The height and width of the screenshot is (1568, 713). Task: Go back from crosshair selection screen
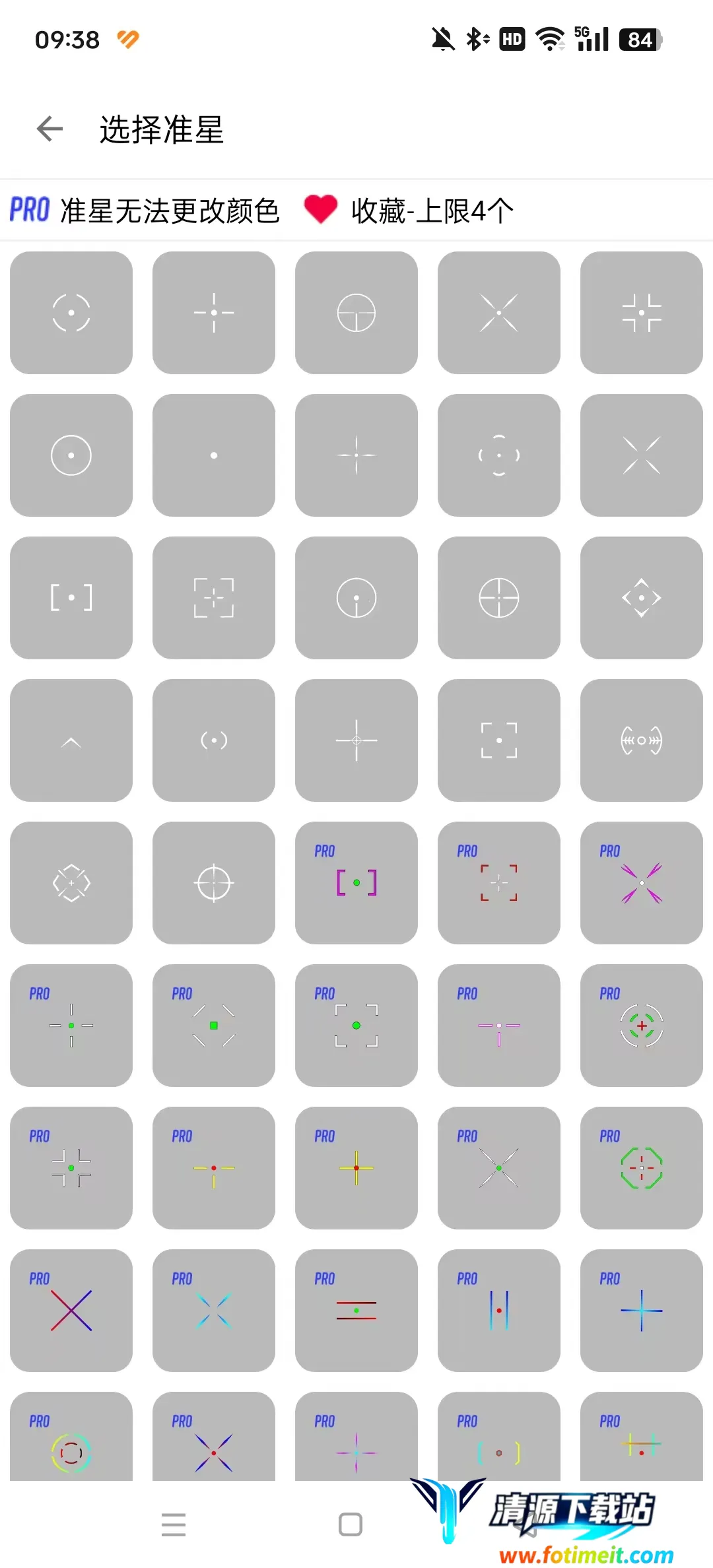[x=50, y=129]
